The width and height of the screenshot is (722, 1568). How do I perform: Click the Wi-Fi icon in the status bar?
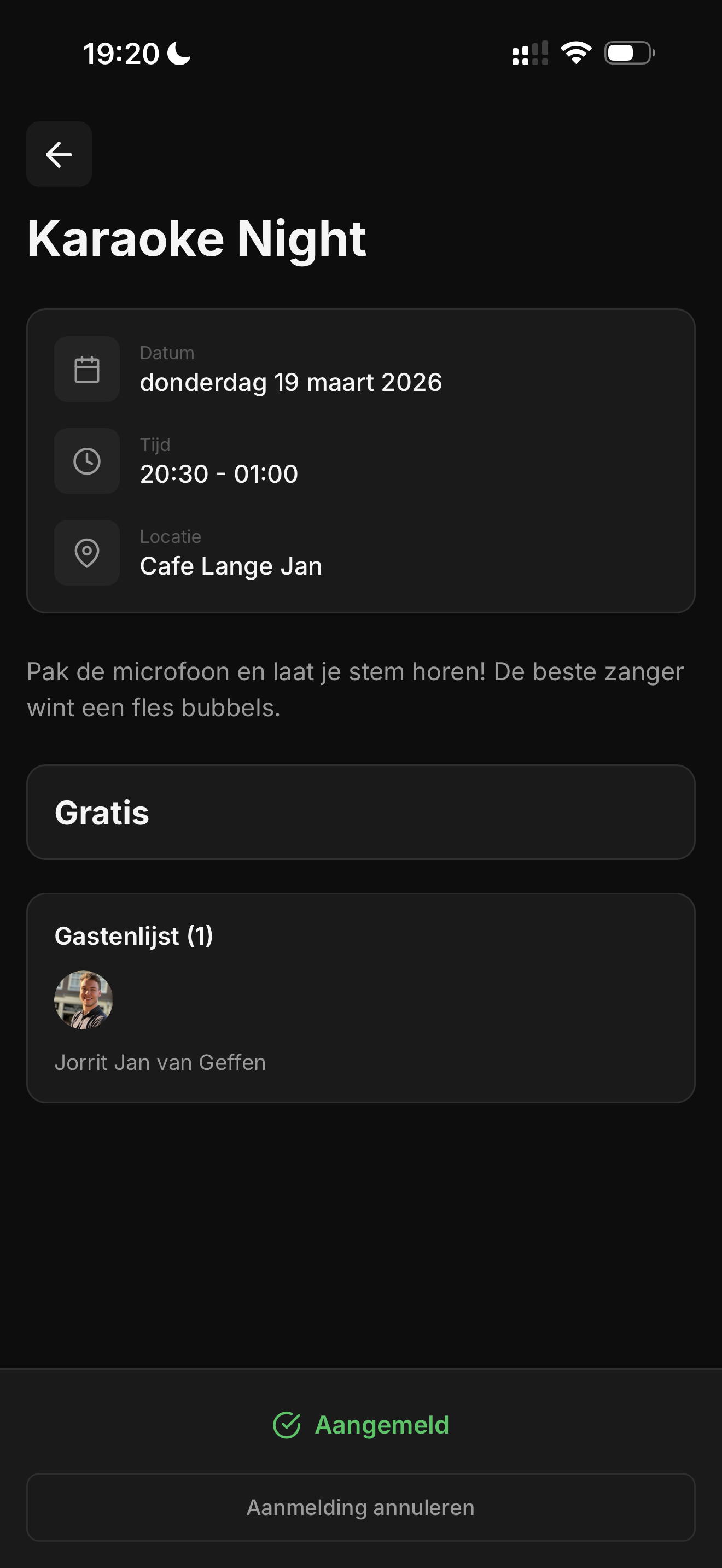click(577, 53)
